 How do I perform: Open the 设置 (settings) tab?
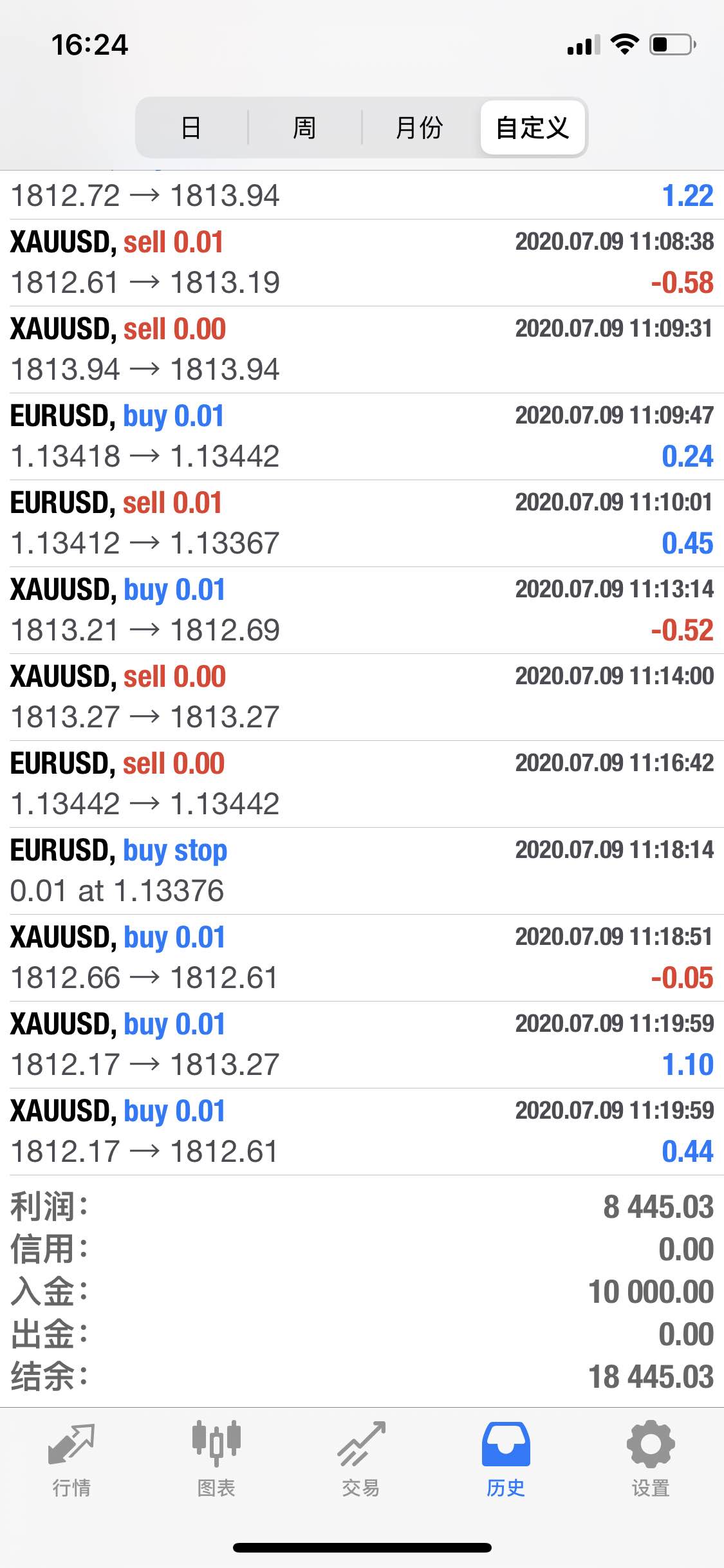point(651,1460)
